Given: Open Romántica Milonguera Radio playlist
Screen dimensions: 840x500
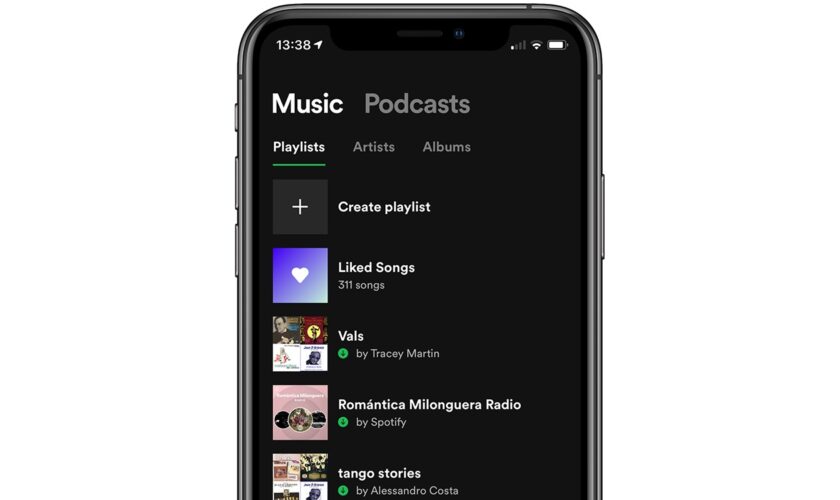Looking at the screenshot, I should pyautogui.click(x=429, y=412).
